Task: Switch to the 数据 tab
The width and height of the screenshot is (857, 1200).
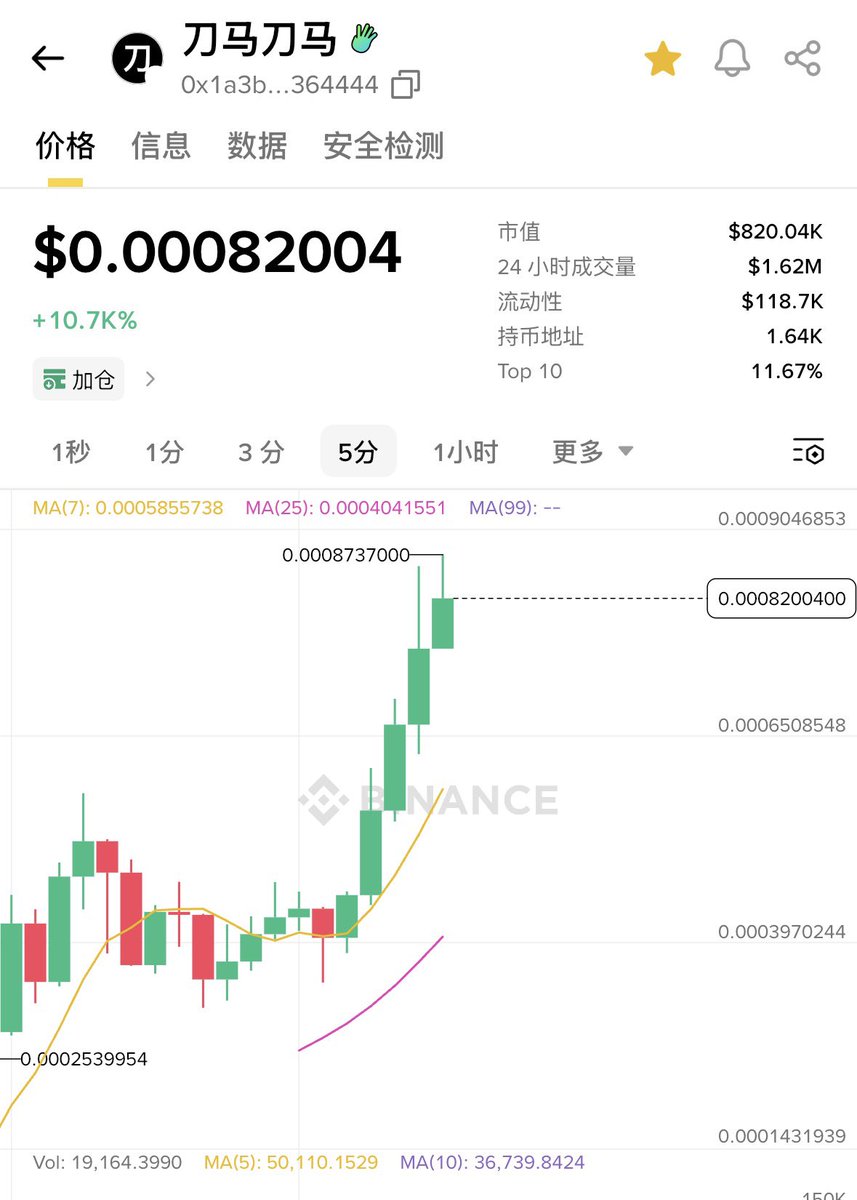Action: (257, 146)
